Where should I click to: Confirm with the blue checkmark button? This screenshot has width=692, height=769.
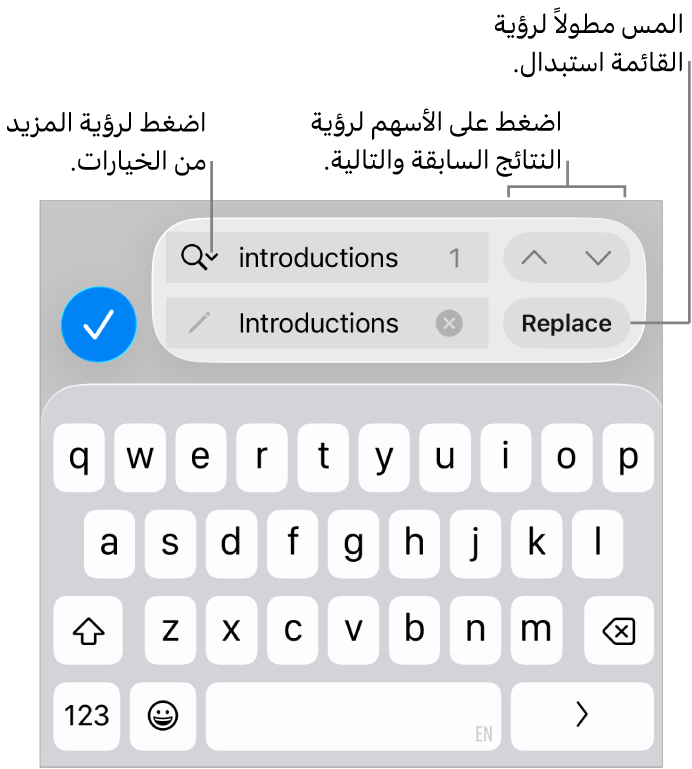[98, 324]
